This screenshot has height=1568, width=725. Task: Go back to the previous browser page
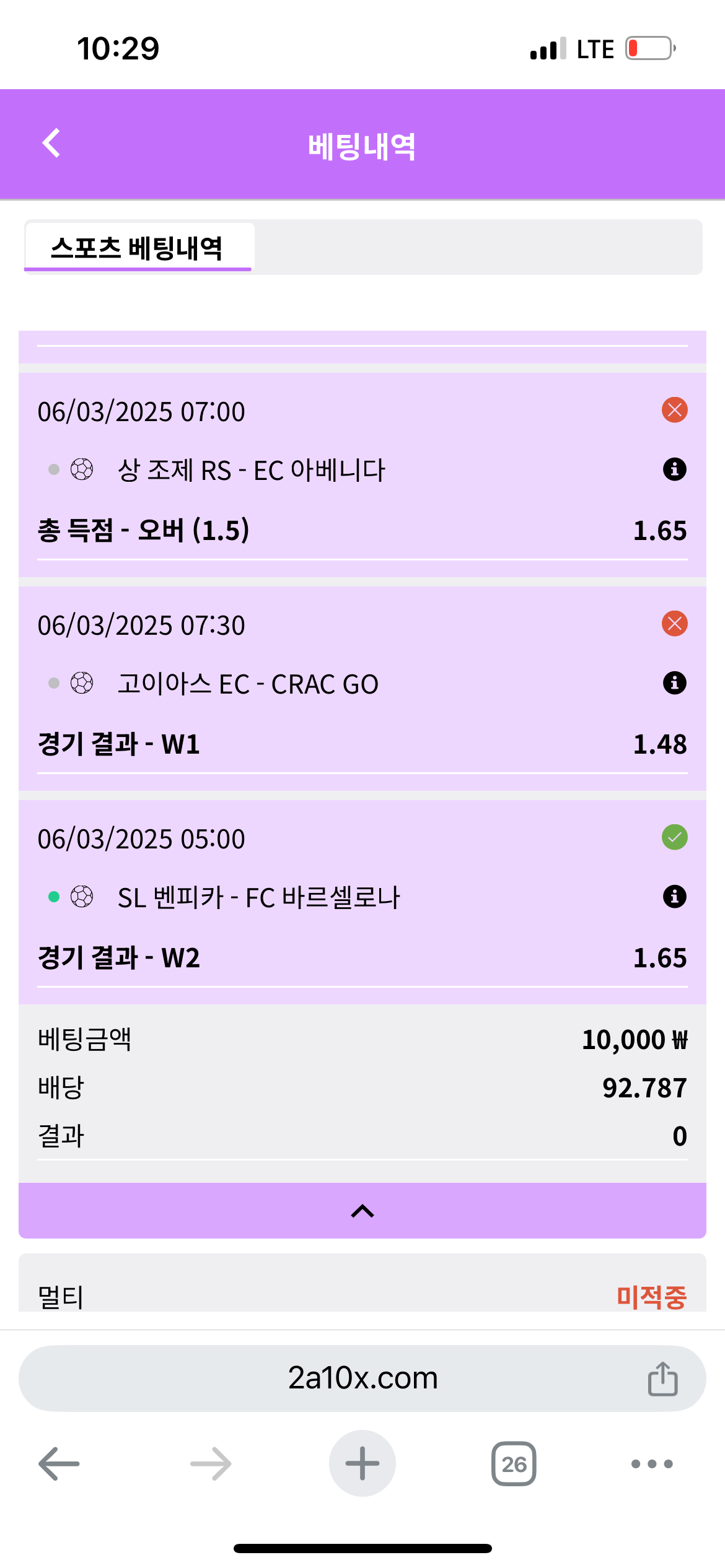[x=59, y=1464]
